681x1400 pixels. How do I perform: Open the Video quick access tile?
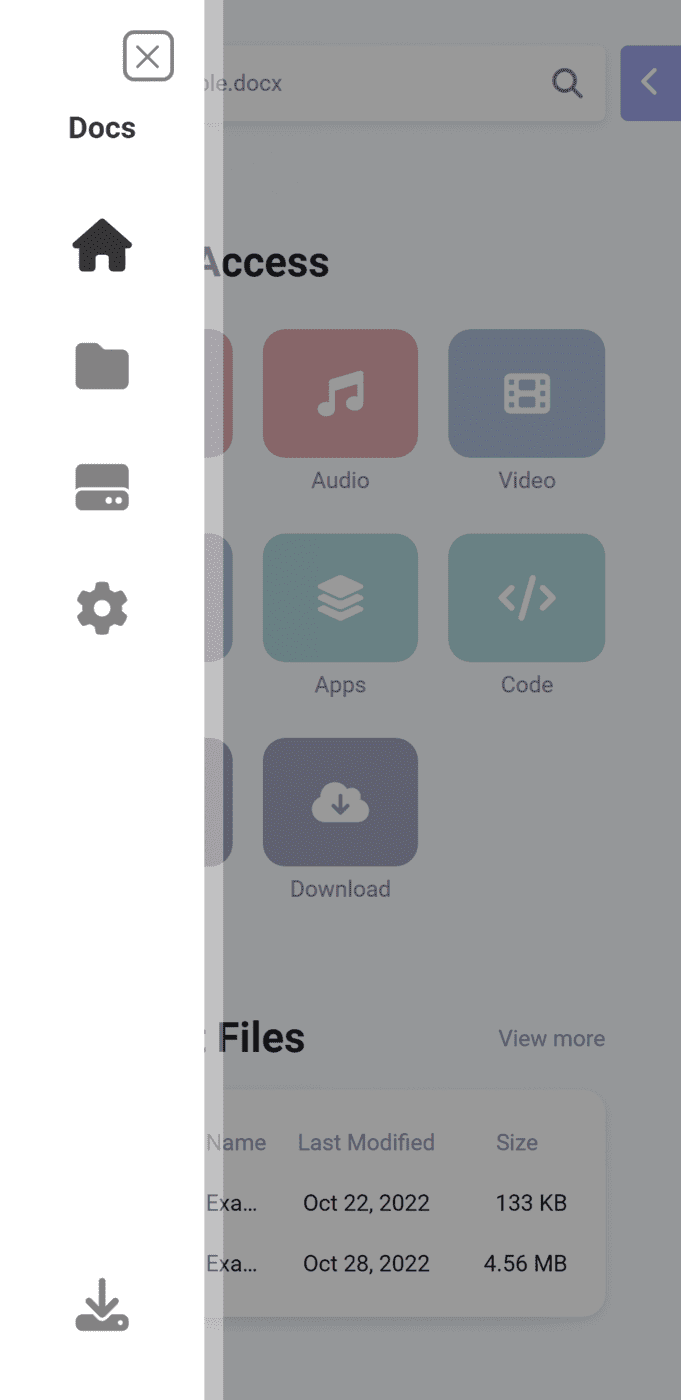point(527,393)
